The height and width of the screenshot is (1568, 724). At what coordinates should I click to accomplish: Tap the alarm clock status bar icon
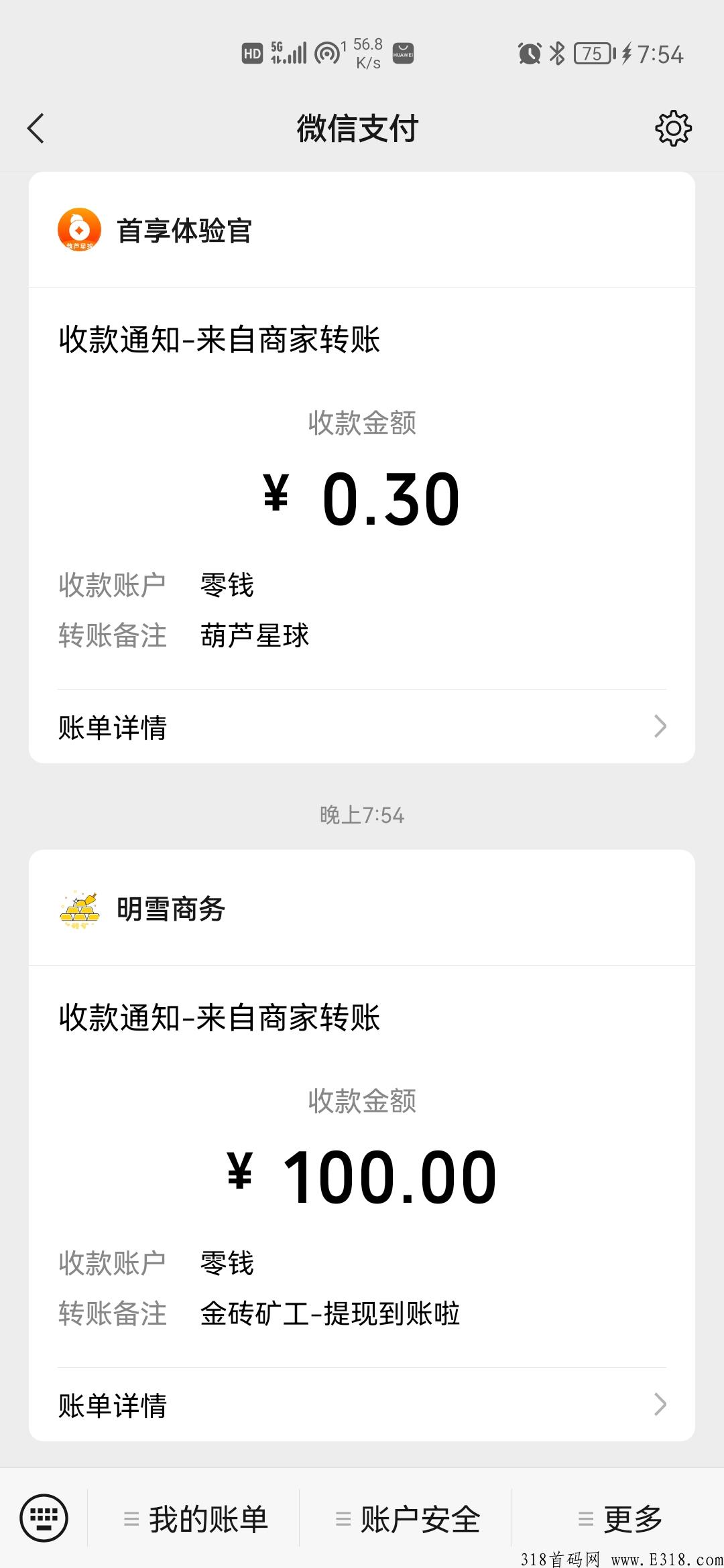coord(529,52)
